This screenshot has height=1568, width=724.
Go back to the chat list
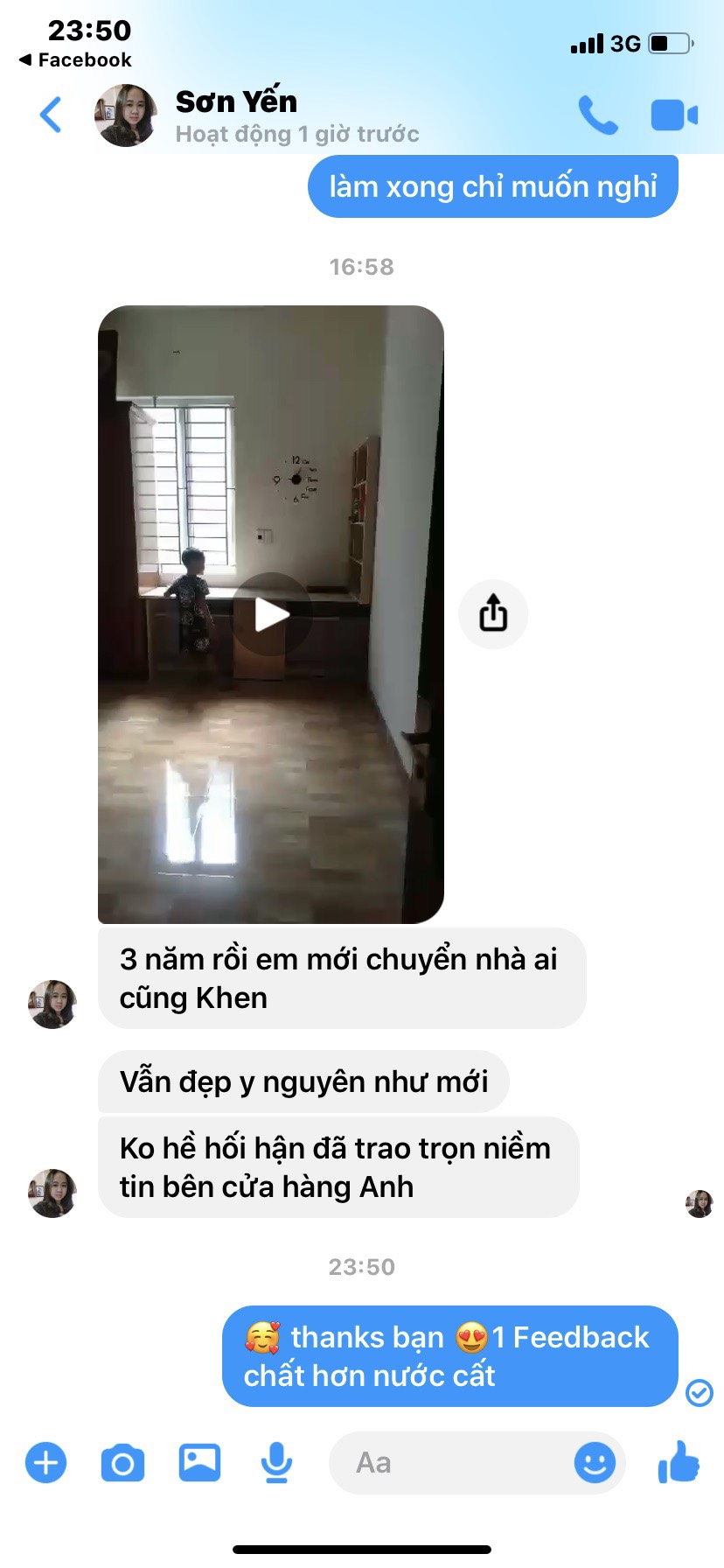tap(51, 115)
